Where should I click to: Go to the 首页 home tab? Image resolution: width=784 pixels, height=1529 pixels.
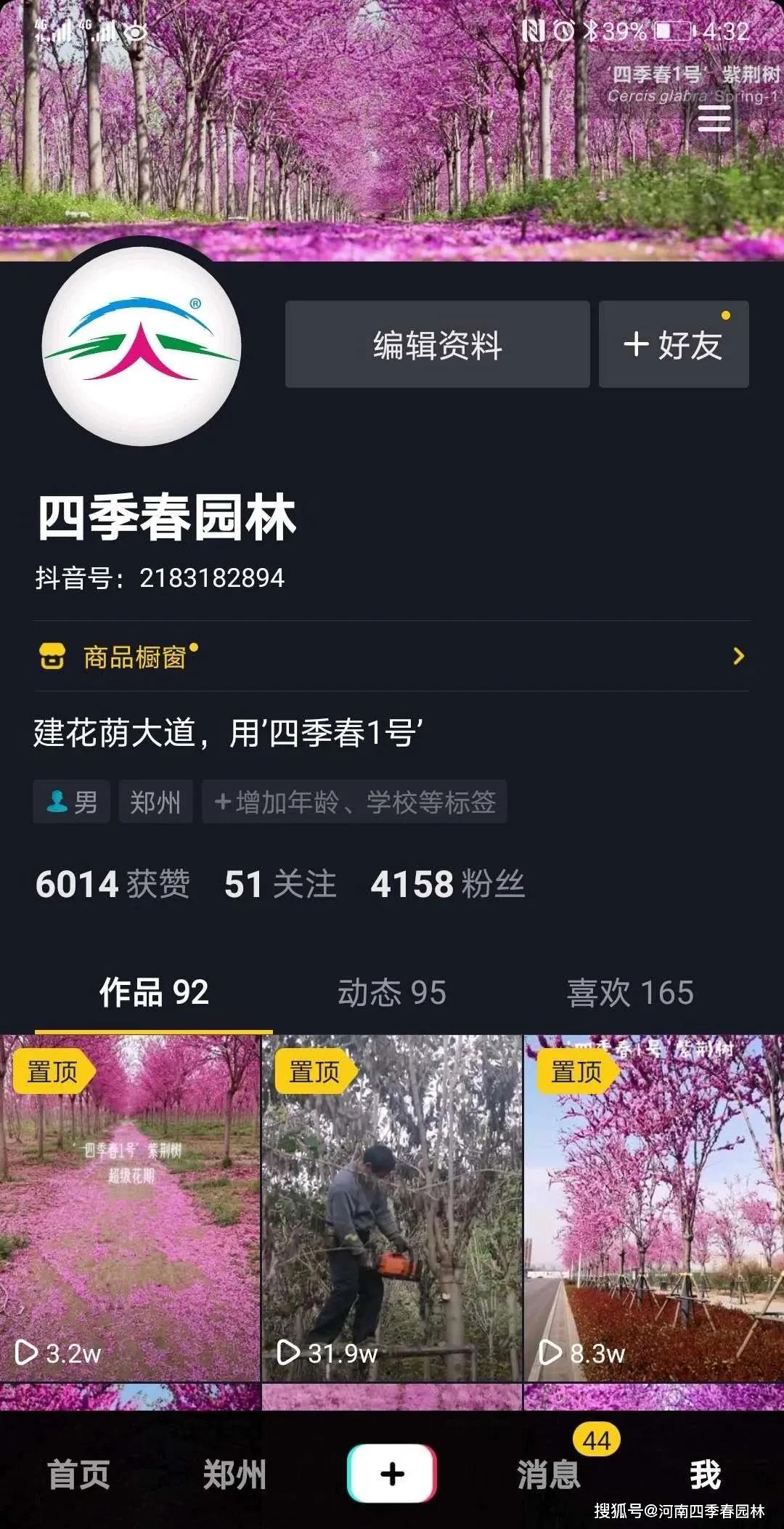78,1475
